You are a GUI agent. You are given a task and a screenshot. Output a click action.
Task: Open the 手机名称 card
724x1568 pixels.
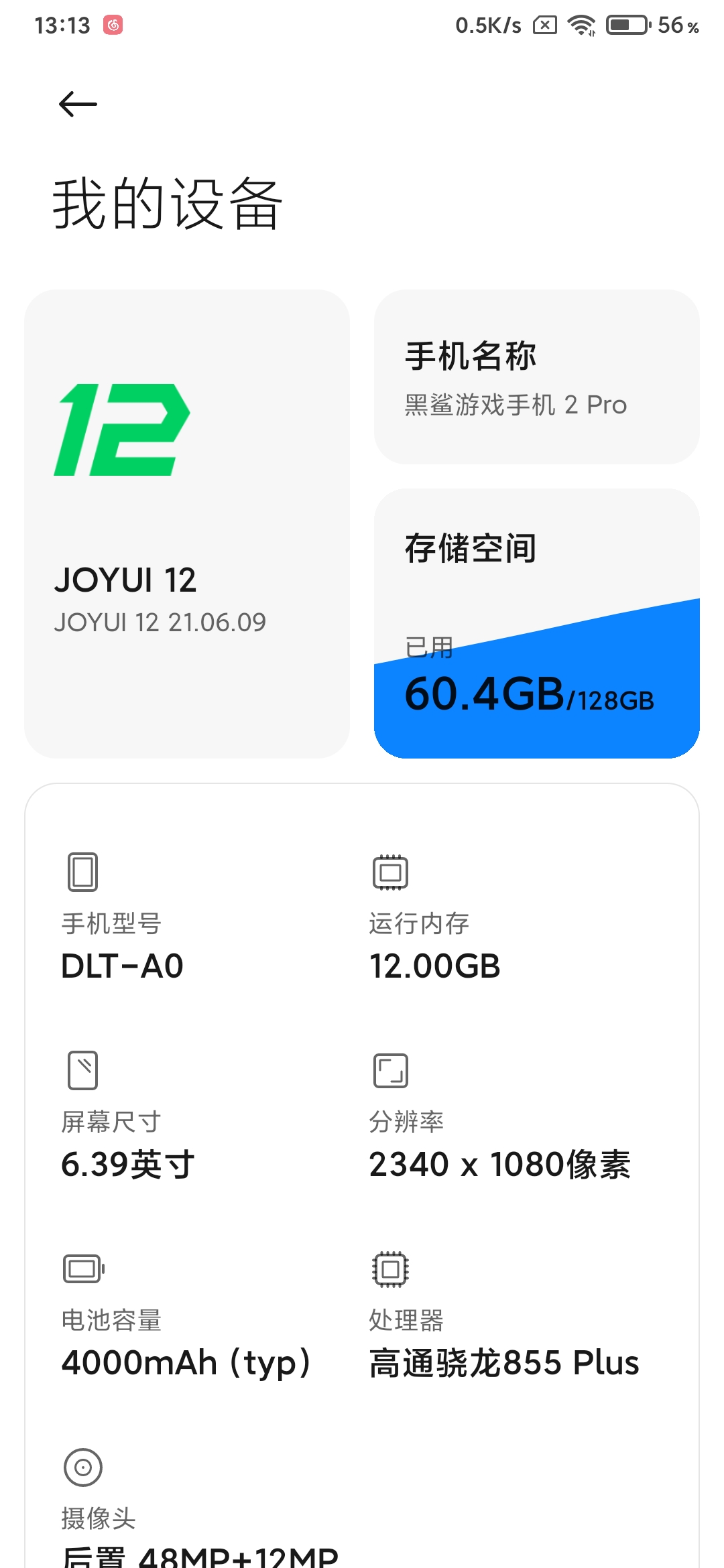tap(537, 377)
